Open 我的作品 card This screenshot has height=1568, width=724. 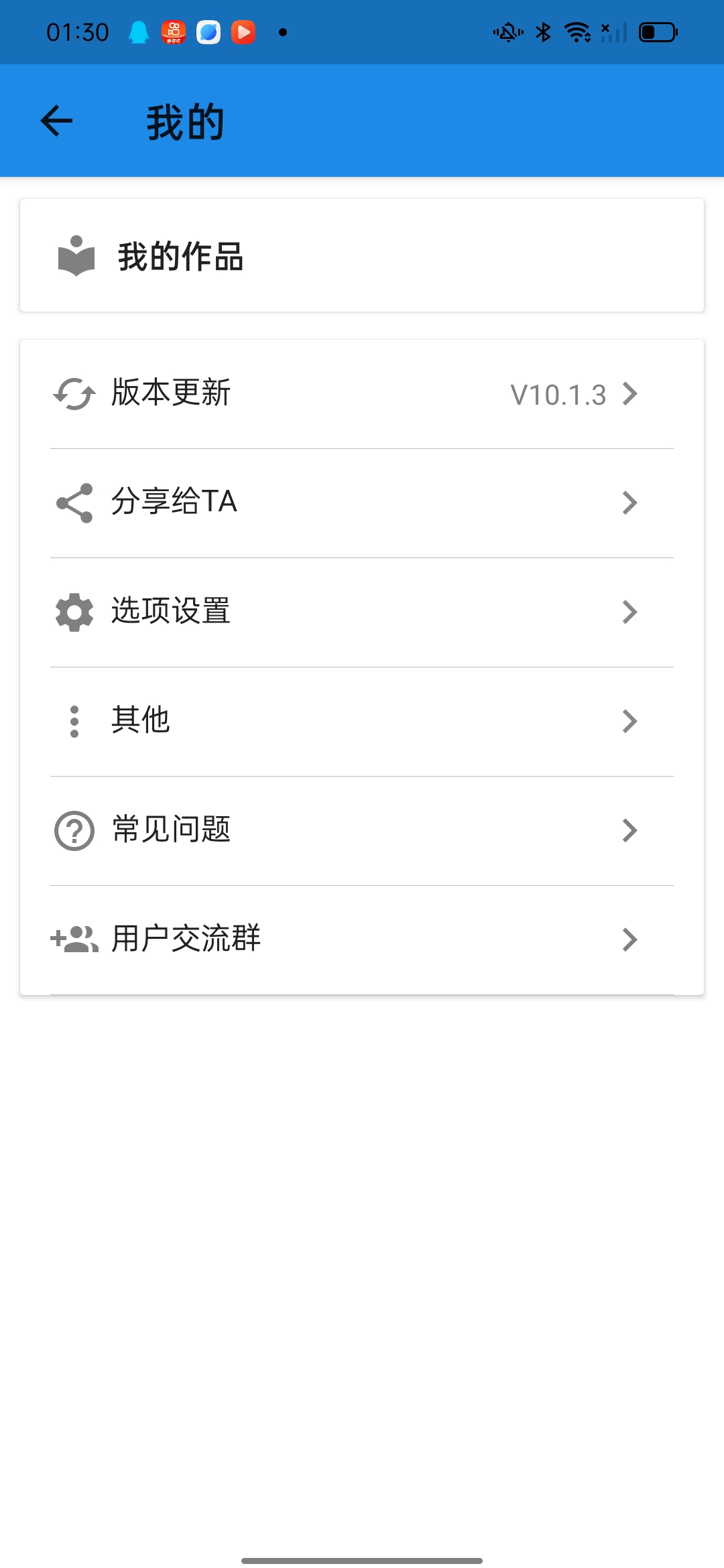coord(362,256)
